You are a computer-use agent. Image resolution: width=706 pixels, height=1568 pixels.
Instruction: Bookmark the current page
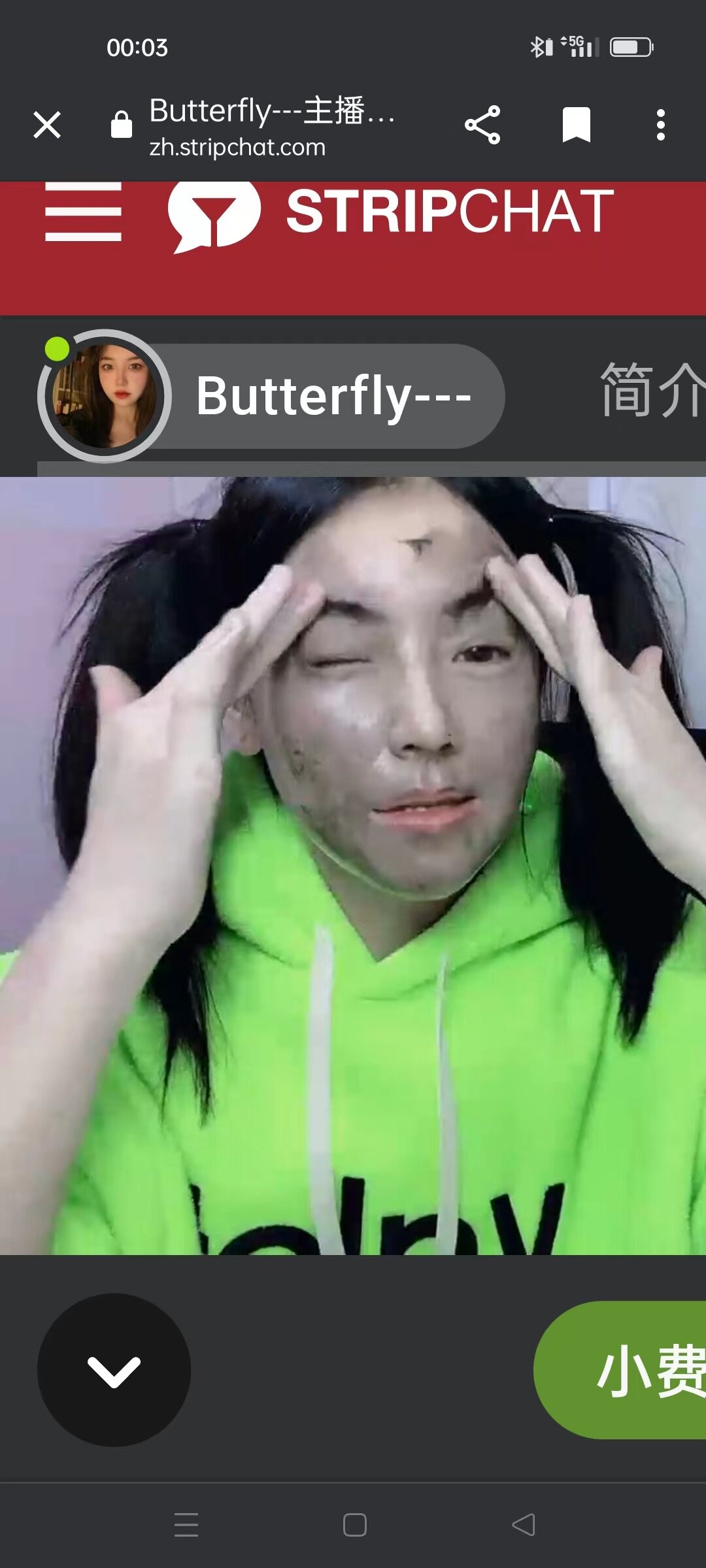coord(576,125)
